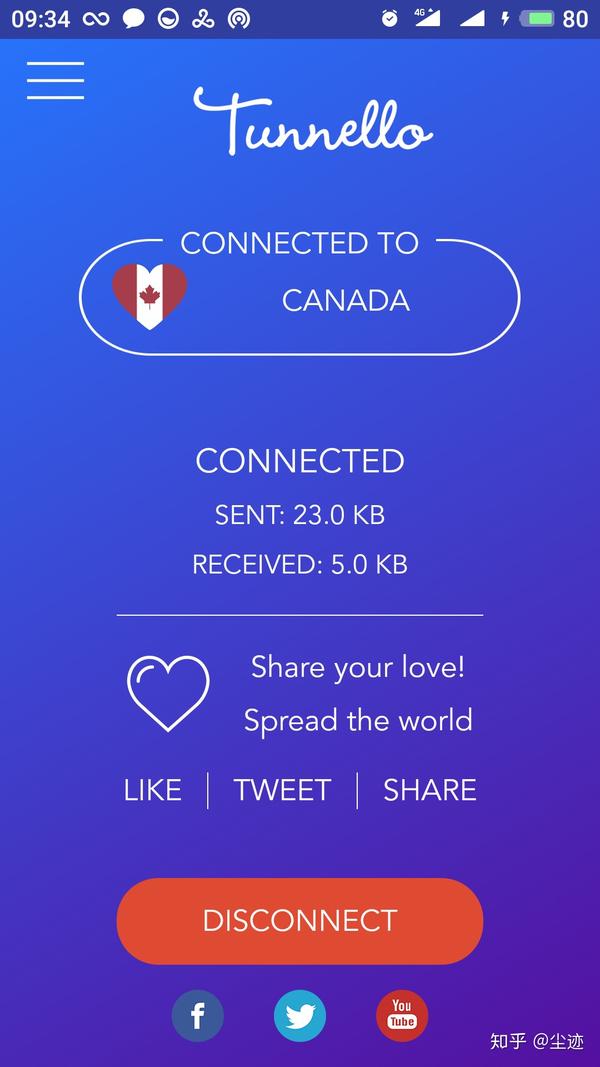The width and height of the screenshot is (600, 1067).
Task: Open the hamburger menu
Action: (x=55, y=80)
